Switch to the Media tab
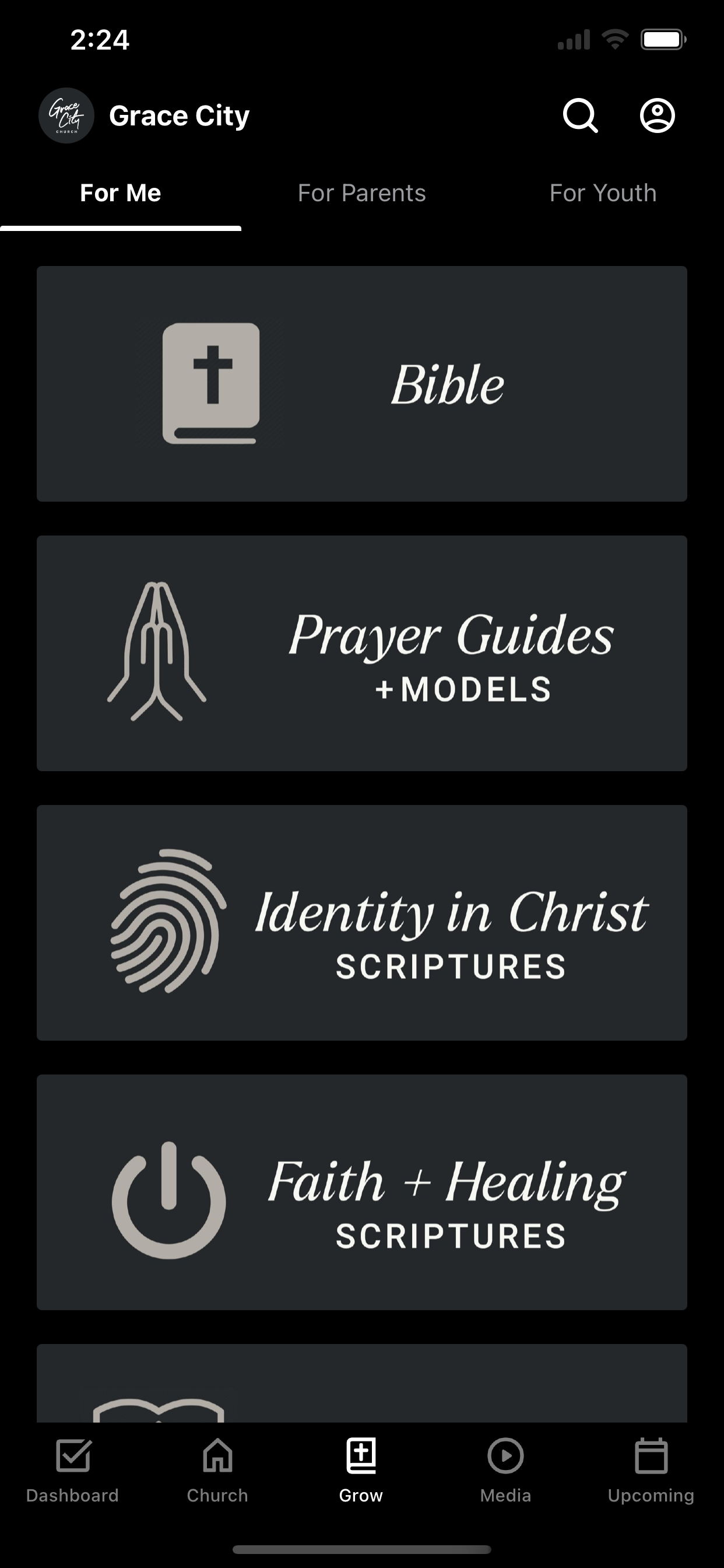Screen dimensions: 724x1568 pos(505,1471)
